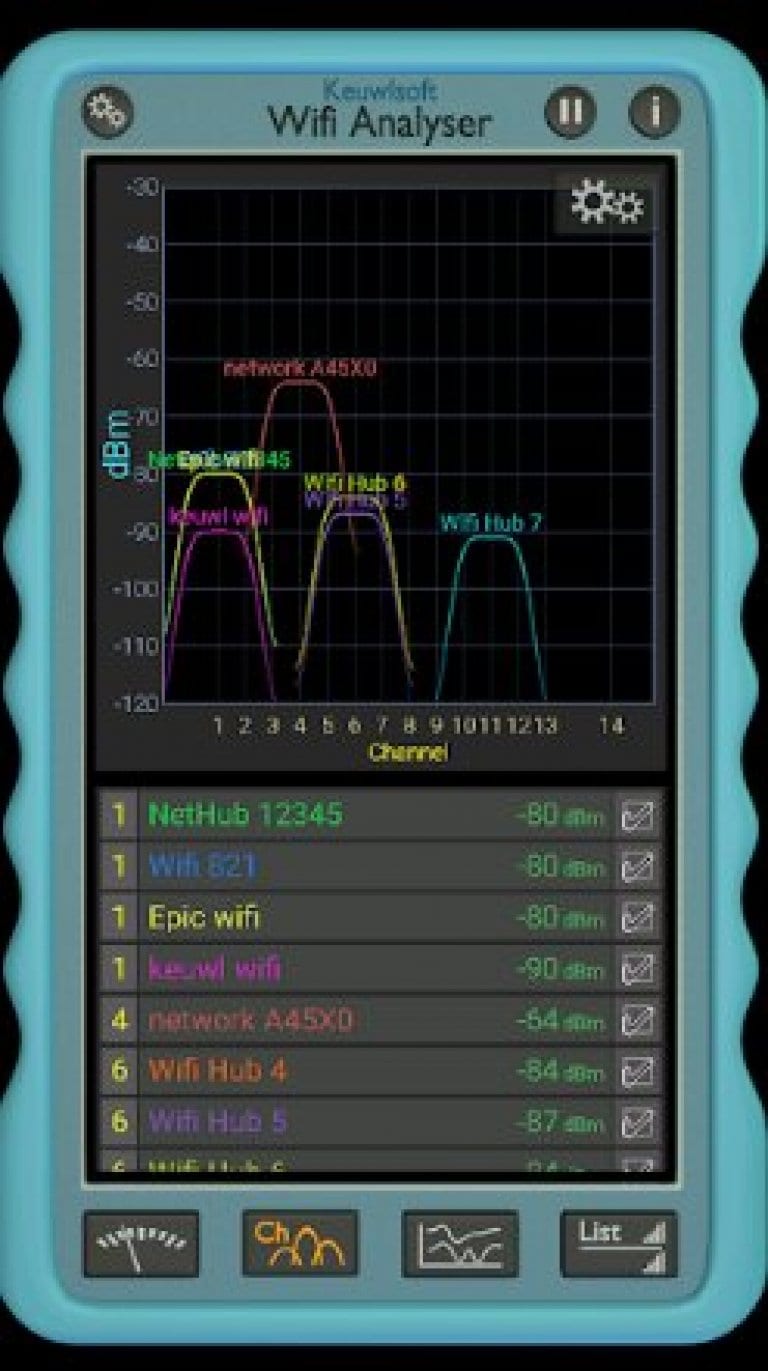
Task: Select the Wifi Hub 5 list row
Action: 300,1123
